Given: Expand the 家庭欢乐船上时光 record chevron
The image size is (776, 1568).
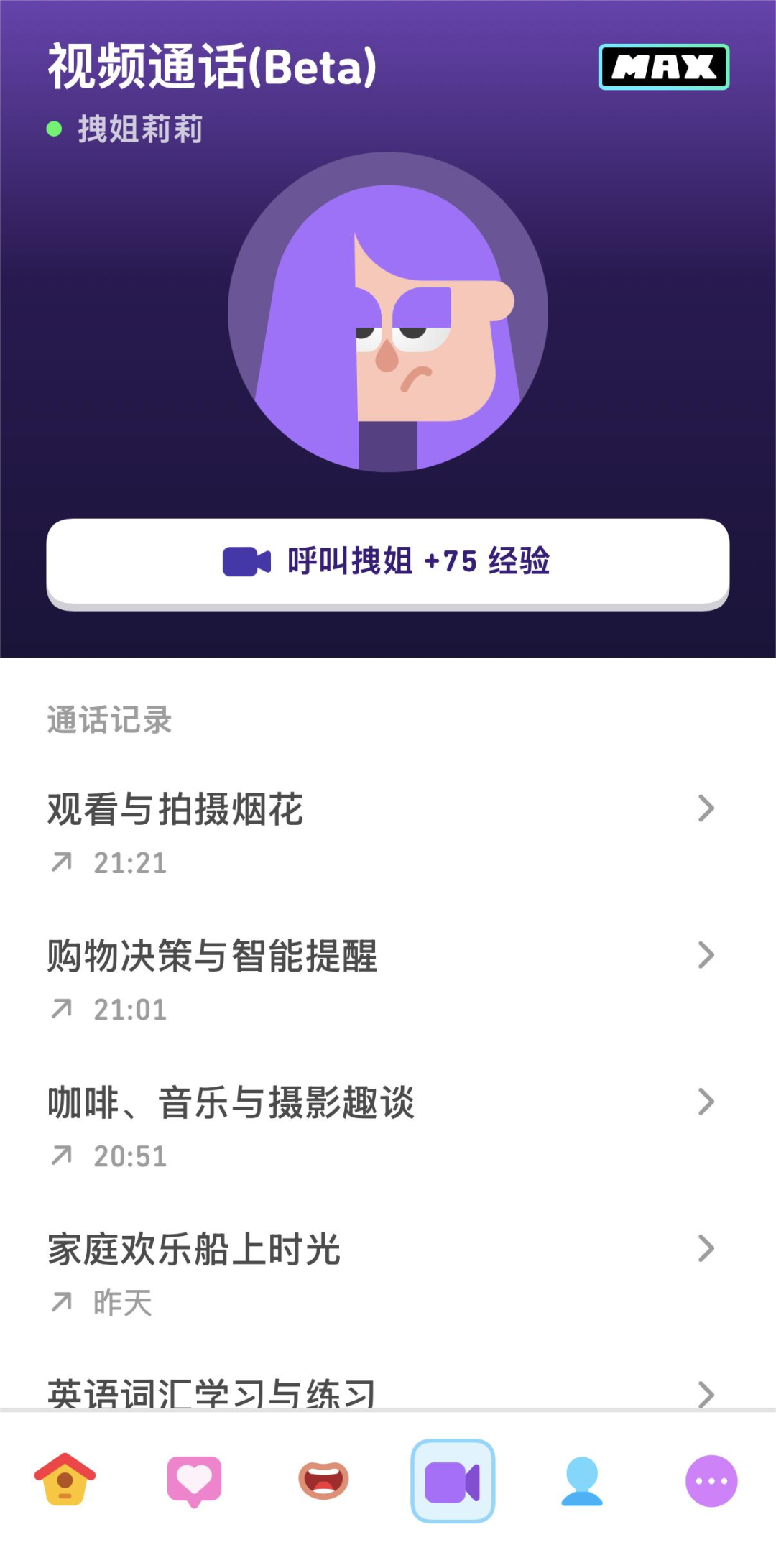Looking at the screenshot, I should pyautogui.click(x=707, y=1248).
